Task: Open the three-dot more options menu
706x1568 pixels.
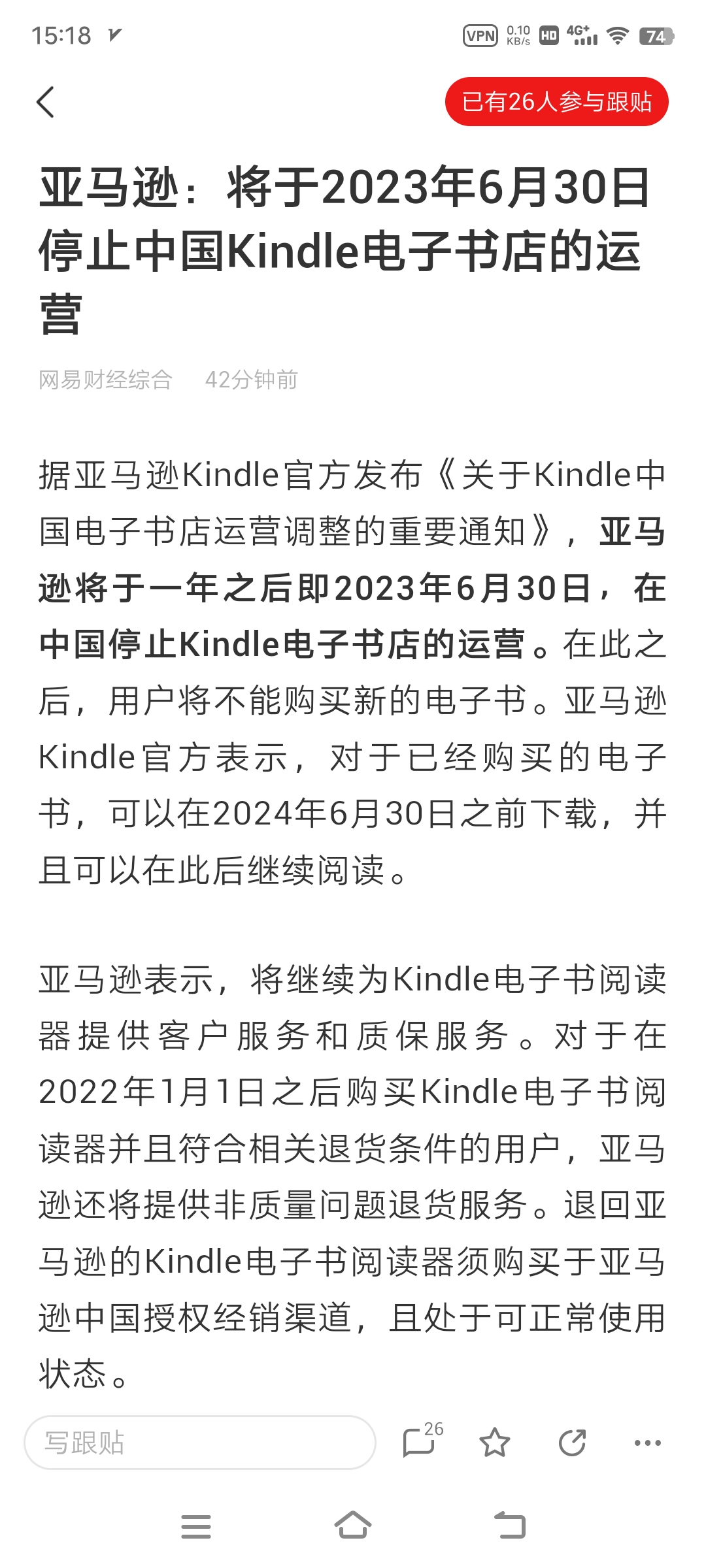Action: click(x=647, y=1443)
